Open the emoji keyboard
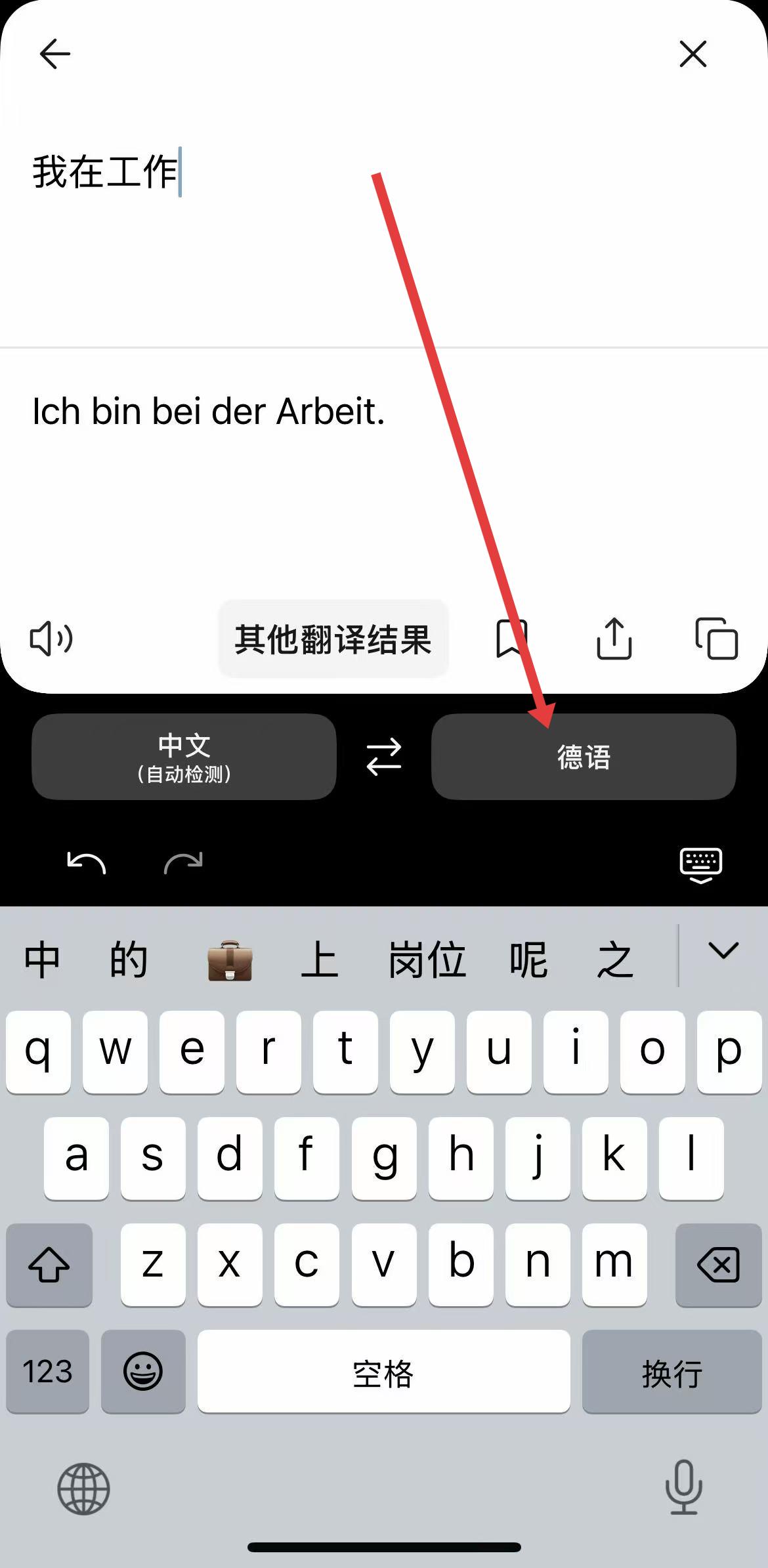 (143, 1371)
